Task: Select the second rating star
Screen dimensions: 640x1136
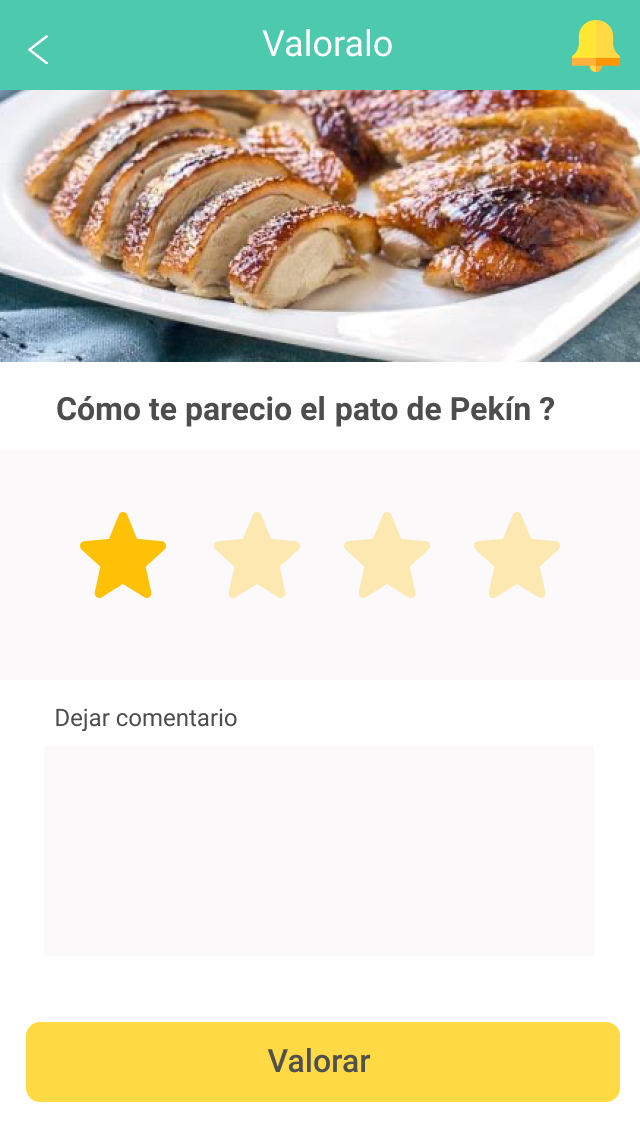Action: tap(257, 556)
